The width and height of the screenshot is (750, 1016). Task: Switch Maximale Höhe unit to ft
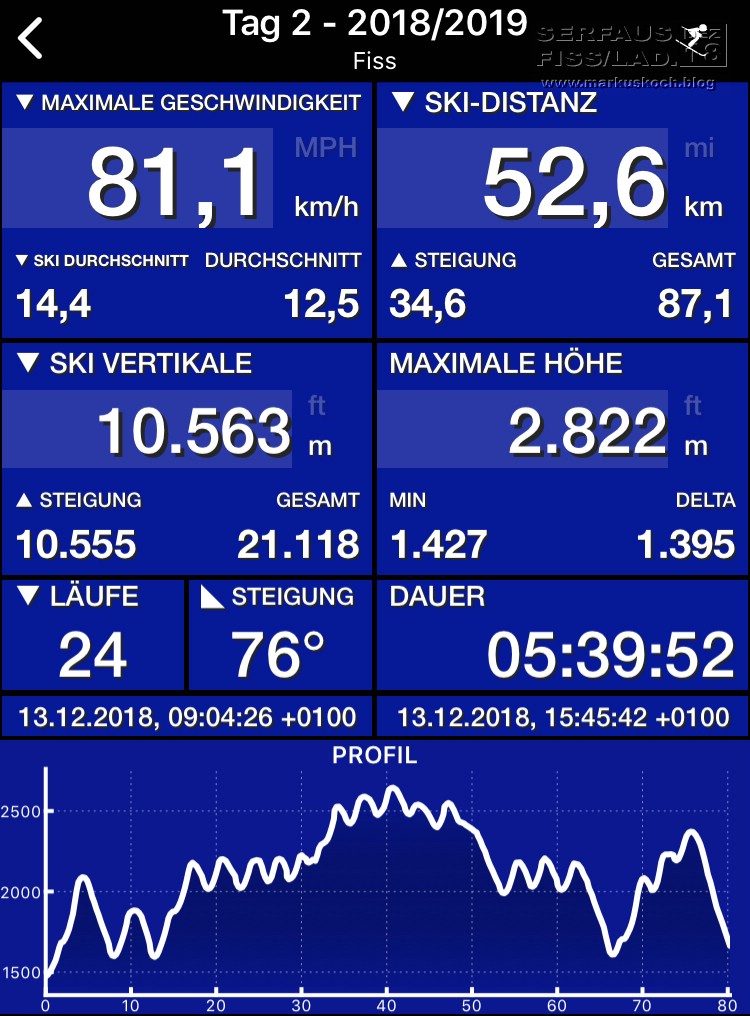pos(693,405)
